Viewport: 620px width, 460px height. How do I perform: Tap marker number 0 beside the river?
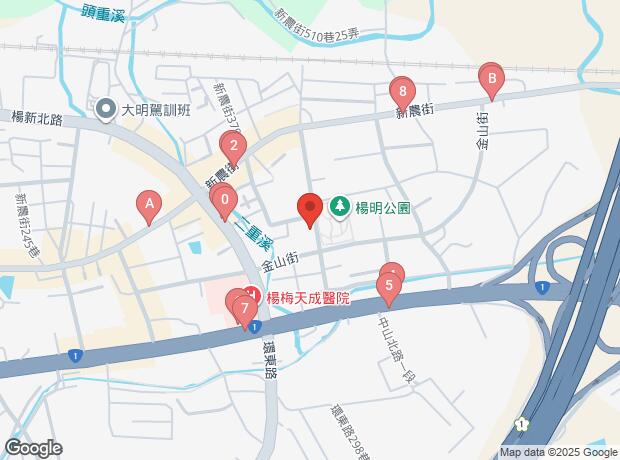(x=225, y=201)
